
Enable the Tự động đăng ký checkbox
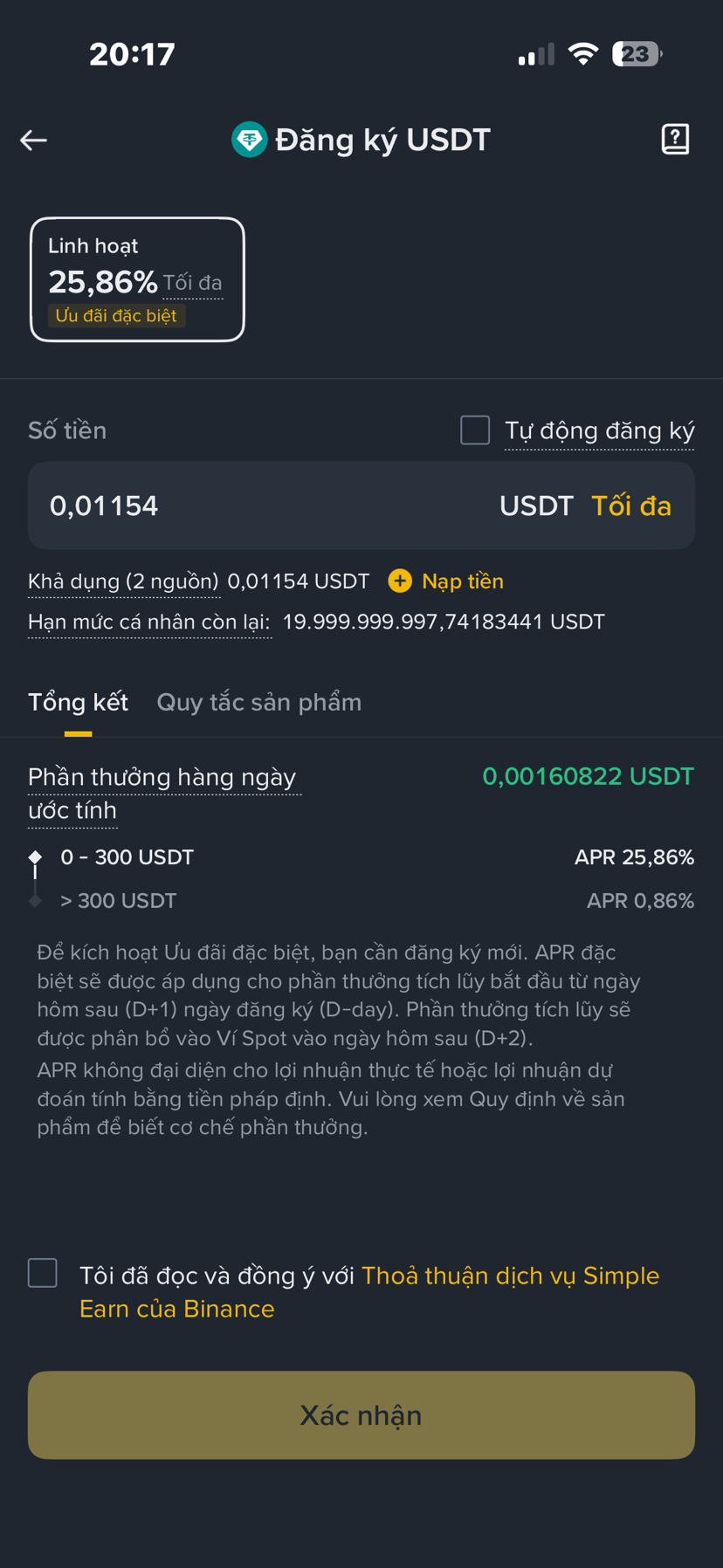pyautogui.click(x=475, y=430)
